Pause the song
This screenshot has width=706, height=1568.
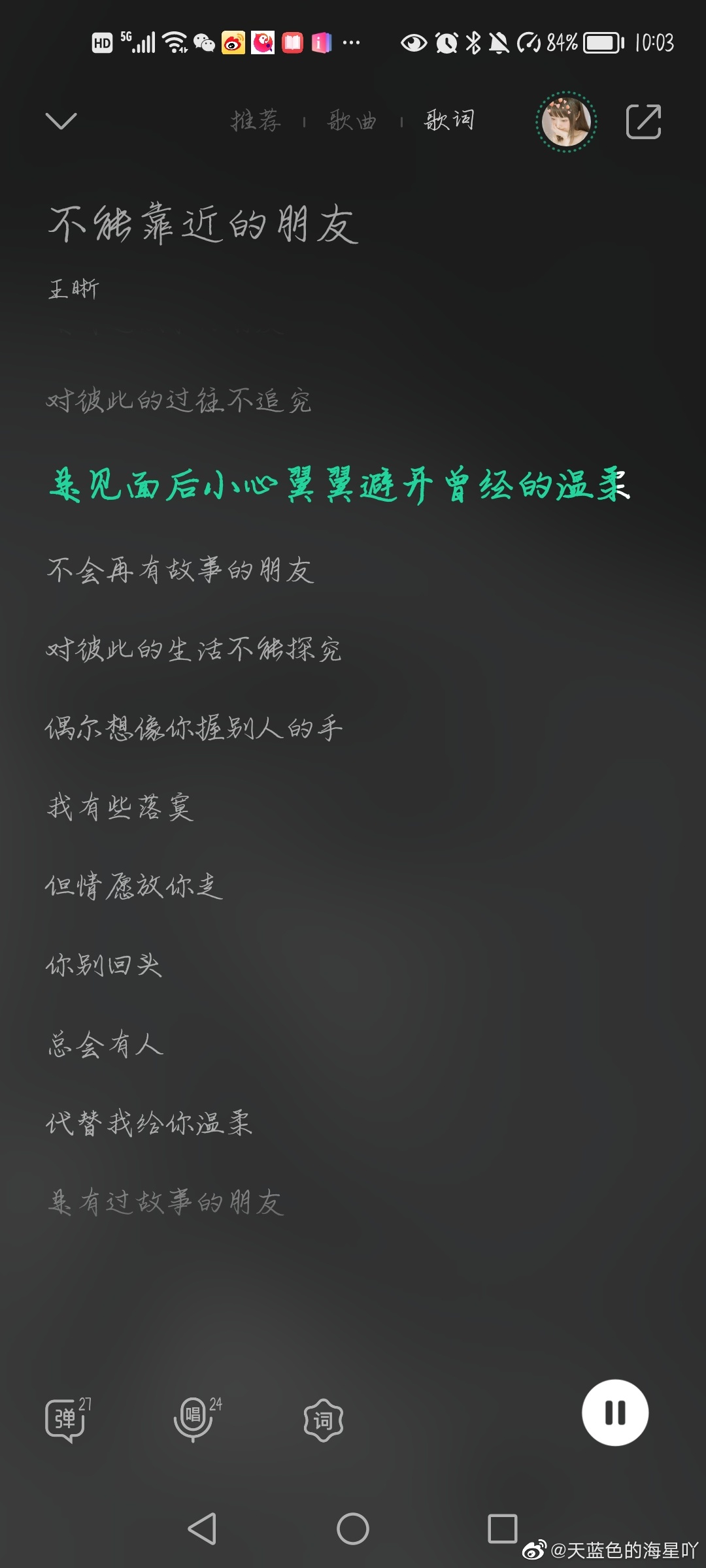615,1413
